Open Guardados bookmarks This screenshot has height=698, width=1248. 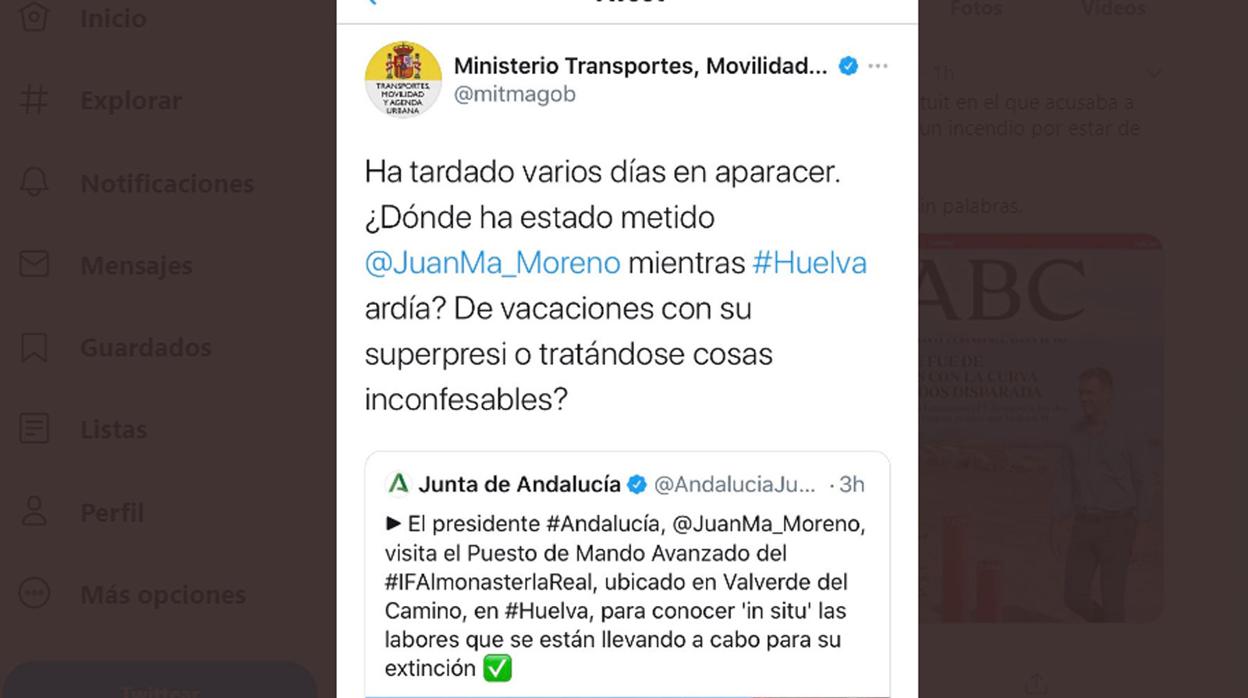tap(145, 348)
